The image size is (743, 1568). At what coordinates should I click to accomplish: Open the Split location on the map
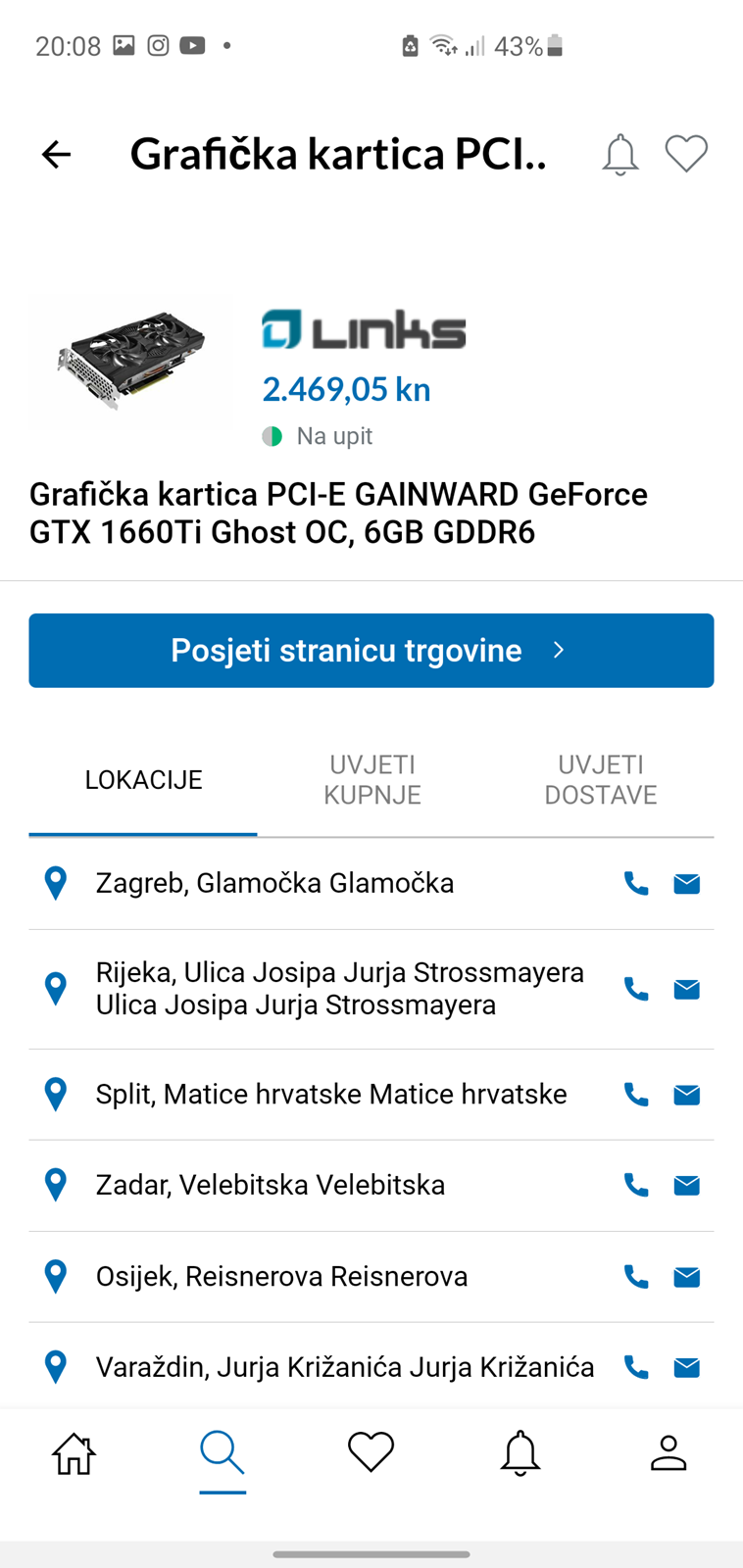click(x=56, y=1095)
